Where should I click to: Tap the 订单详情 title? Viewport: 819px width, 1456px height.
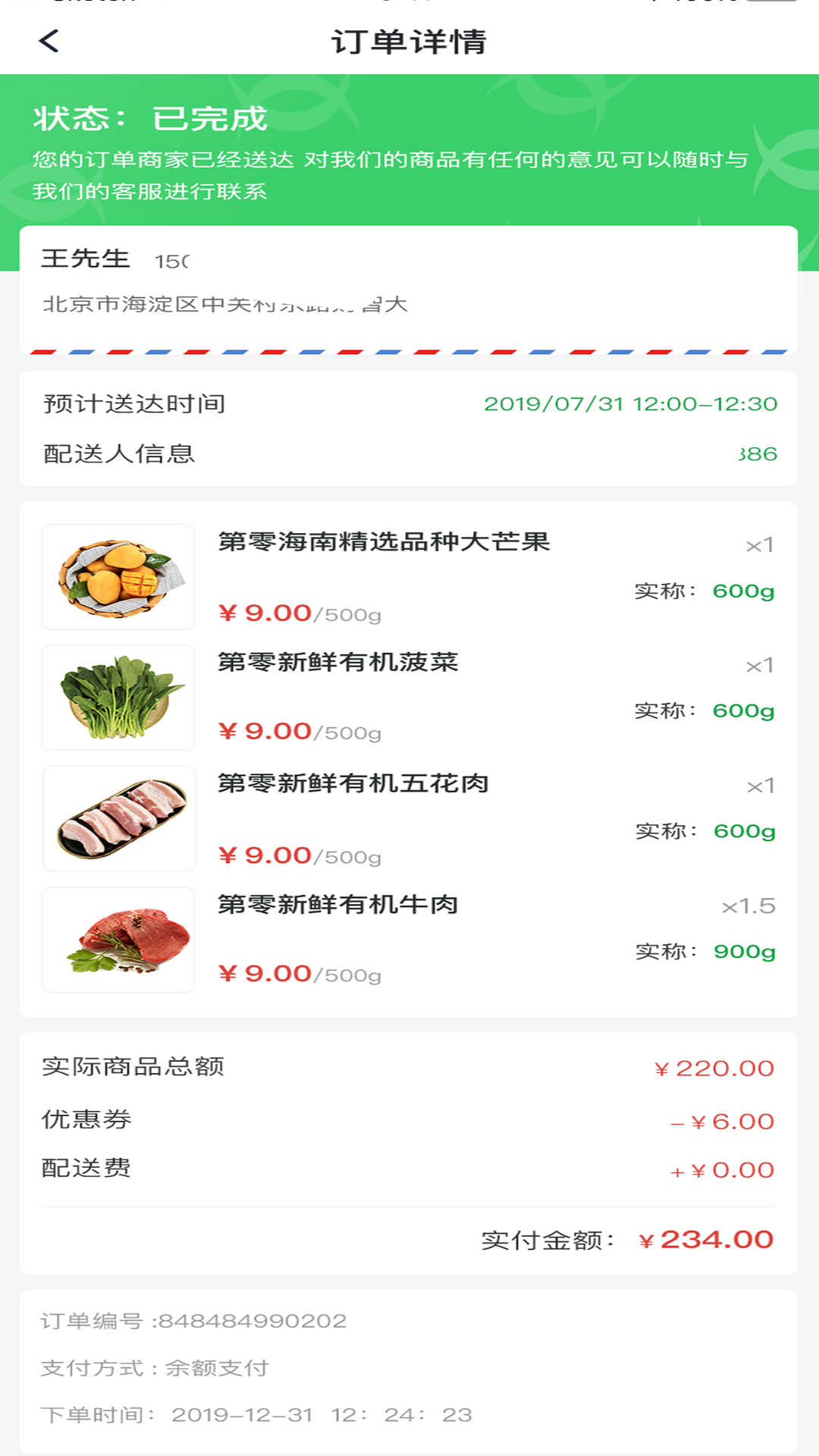point(409,42)
